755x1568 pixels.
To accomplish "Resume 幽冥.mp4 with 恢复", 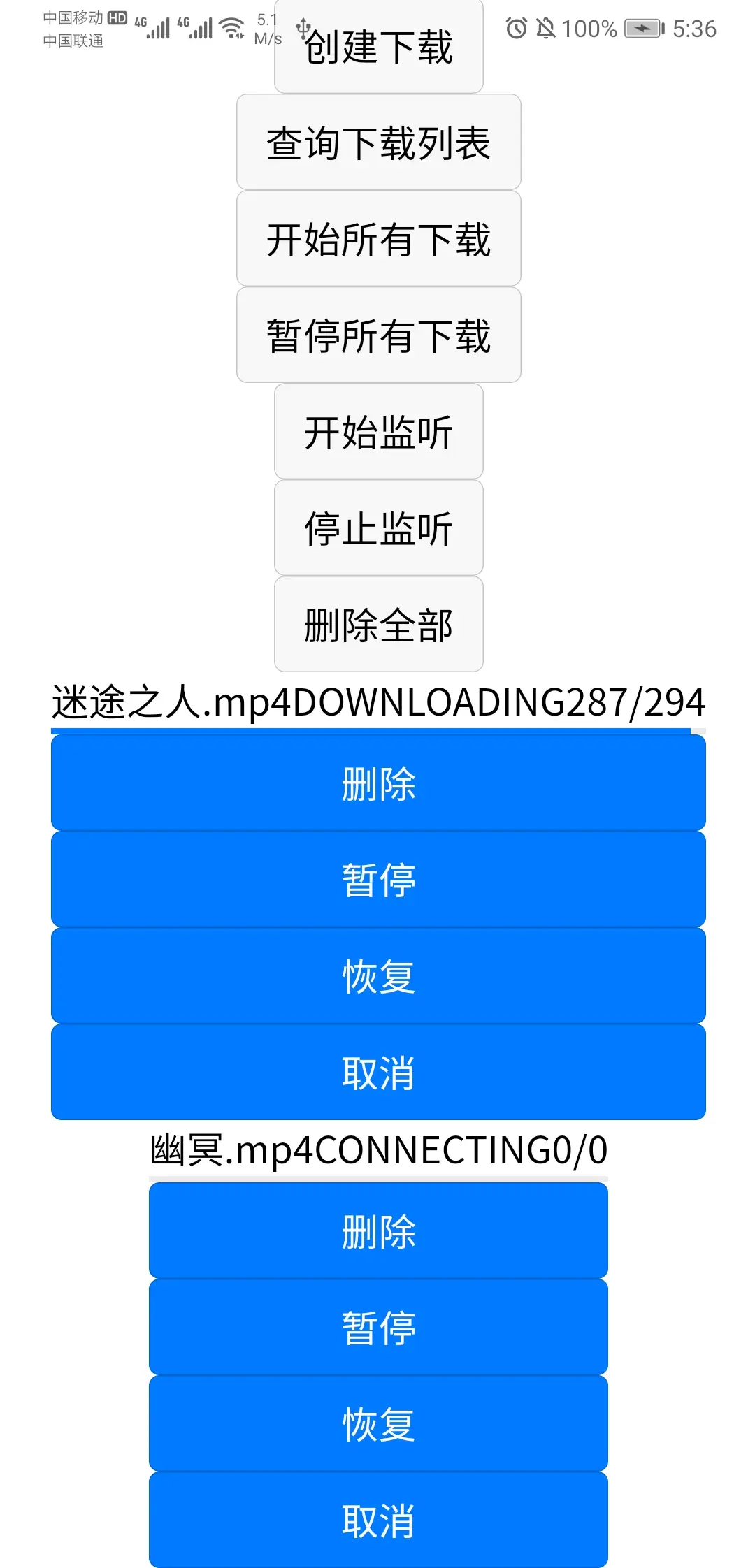I will 378,1424.
